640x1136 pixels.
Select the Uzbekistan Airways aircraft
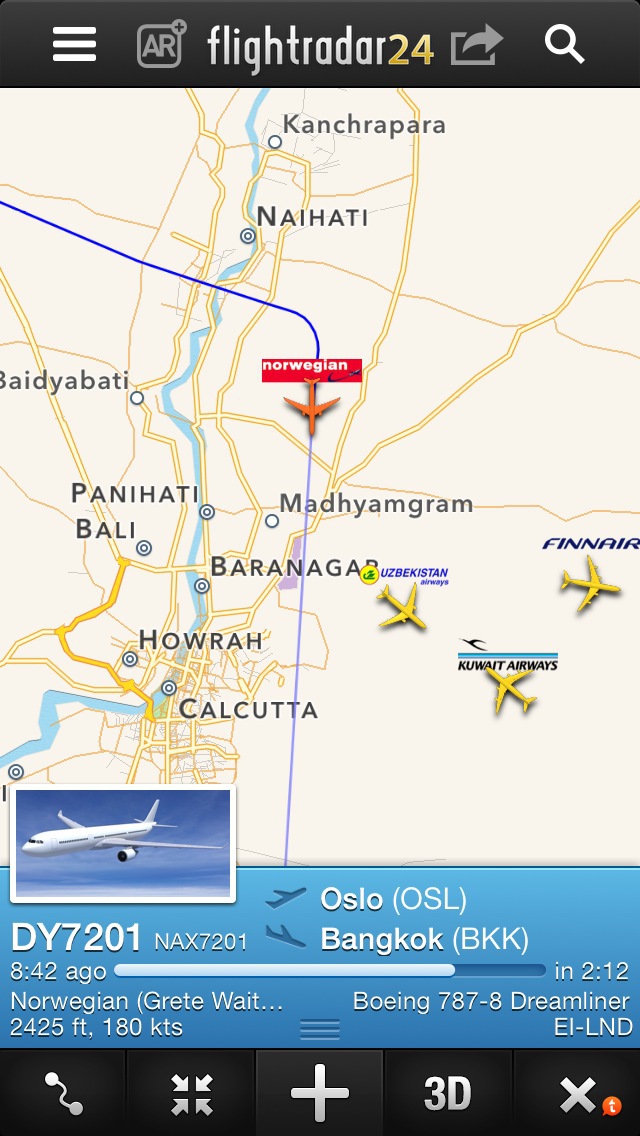(x=402, y=606)
